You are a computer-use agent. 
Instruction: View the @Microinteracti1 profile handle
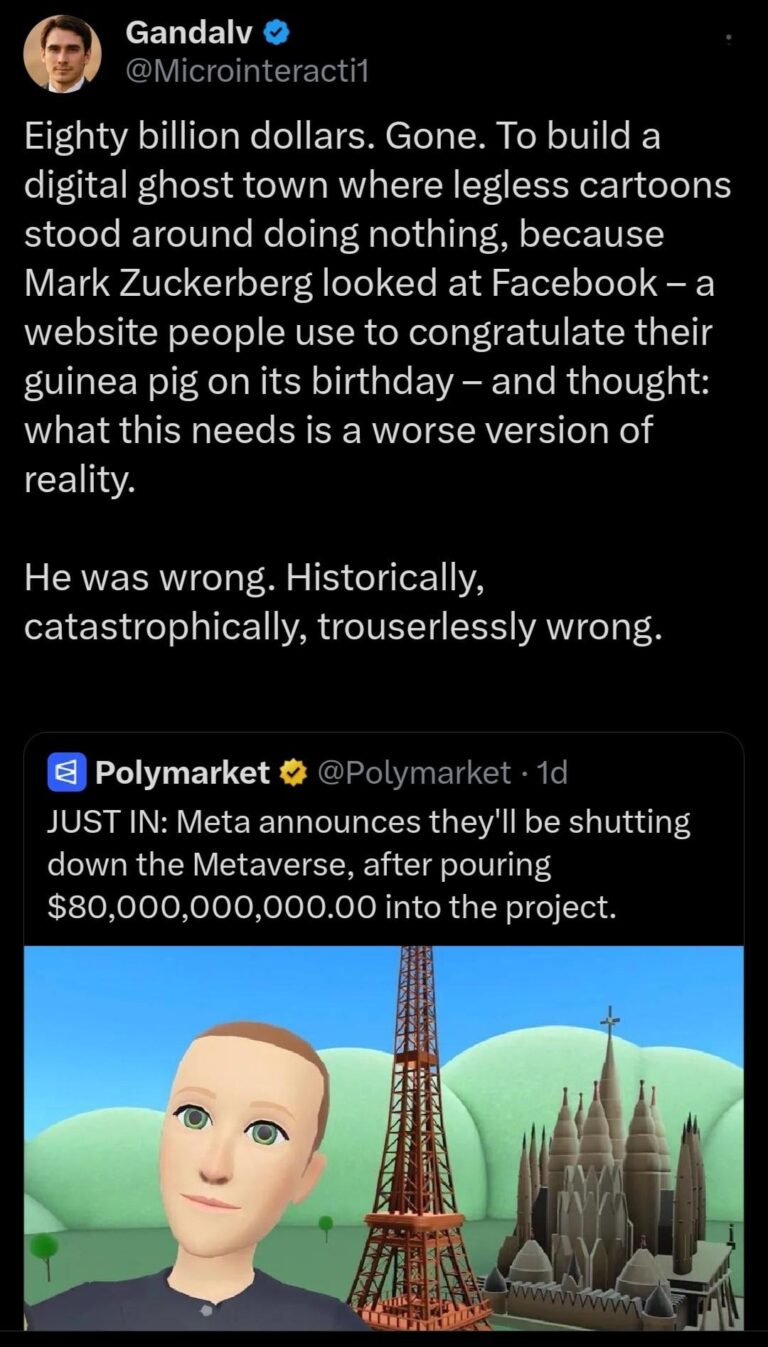pos(248,72)
